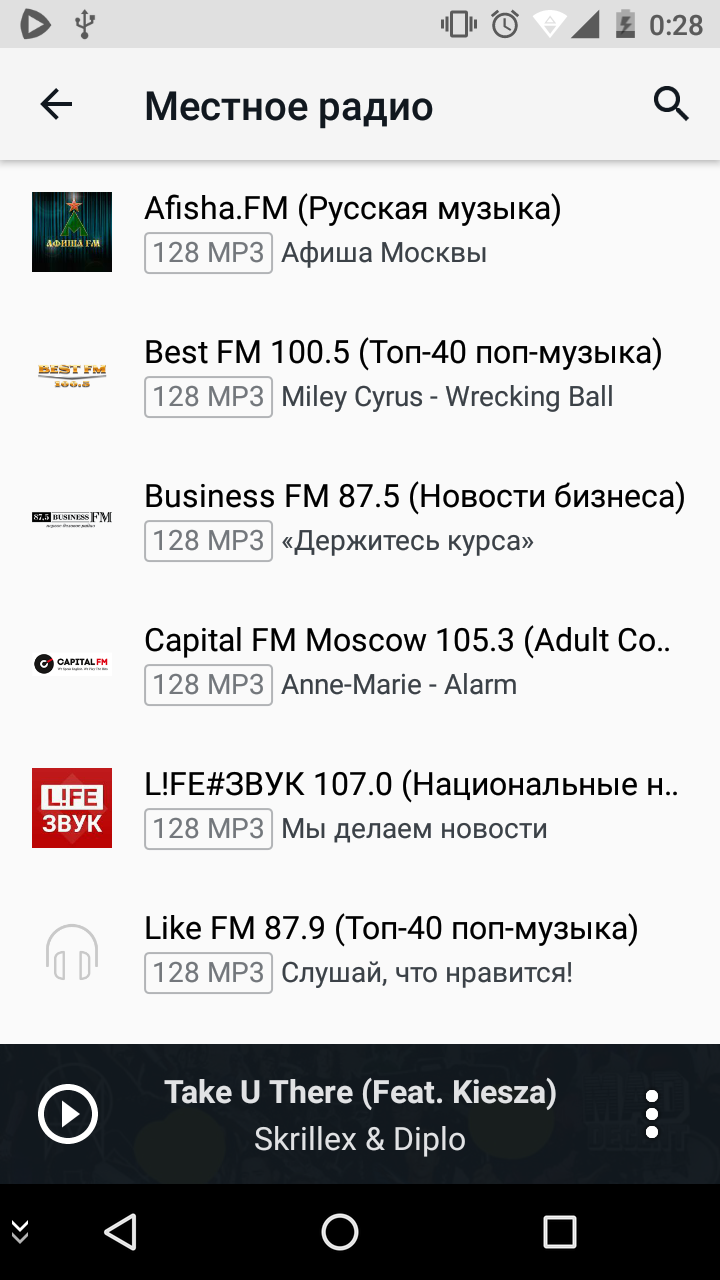720x1280 pixels.
Task: Open the recent apps overview
Action: point(559,1232)
